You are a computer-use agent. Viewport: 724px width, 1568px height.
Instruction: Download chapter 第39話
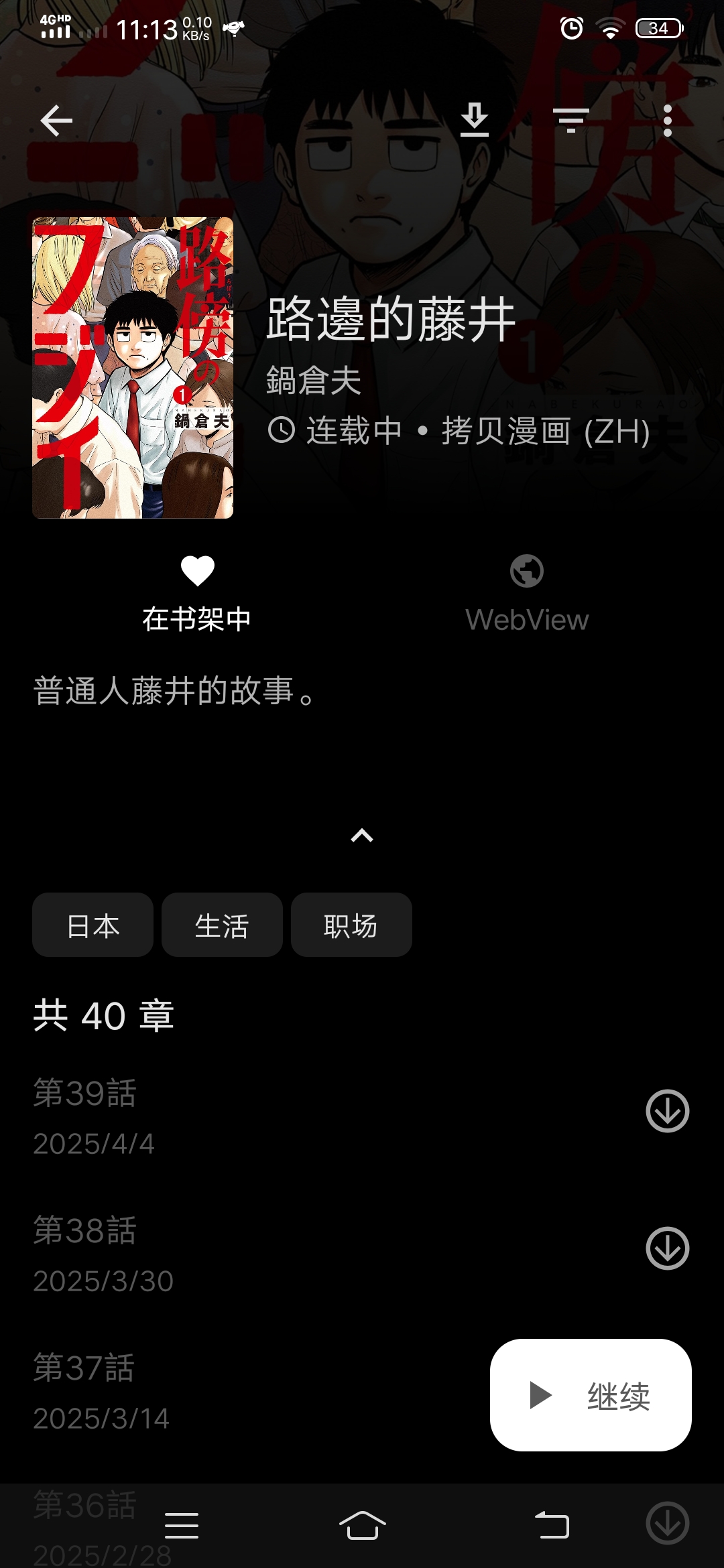click(667, 1111)
